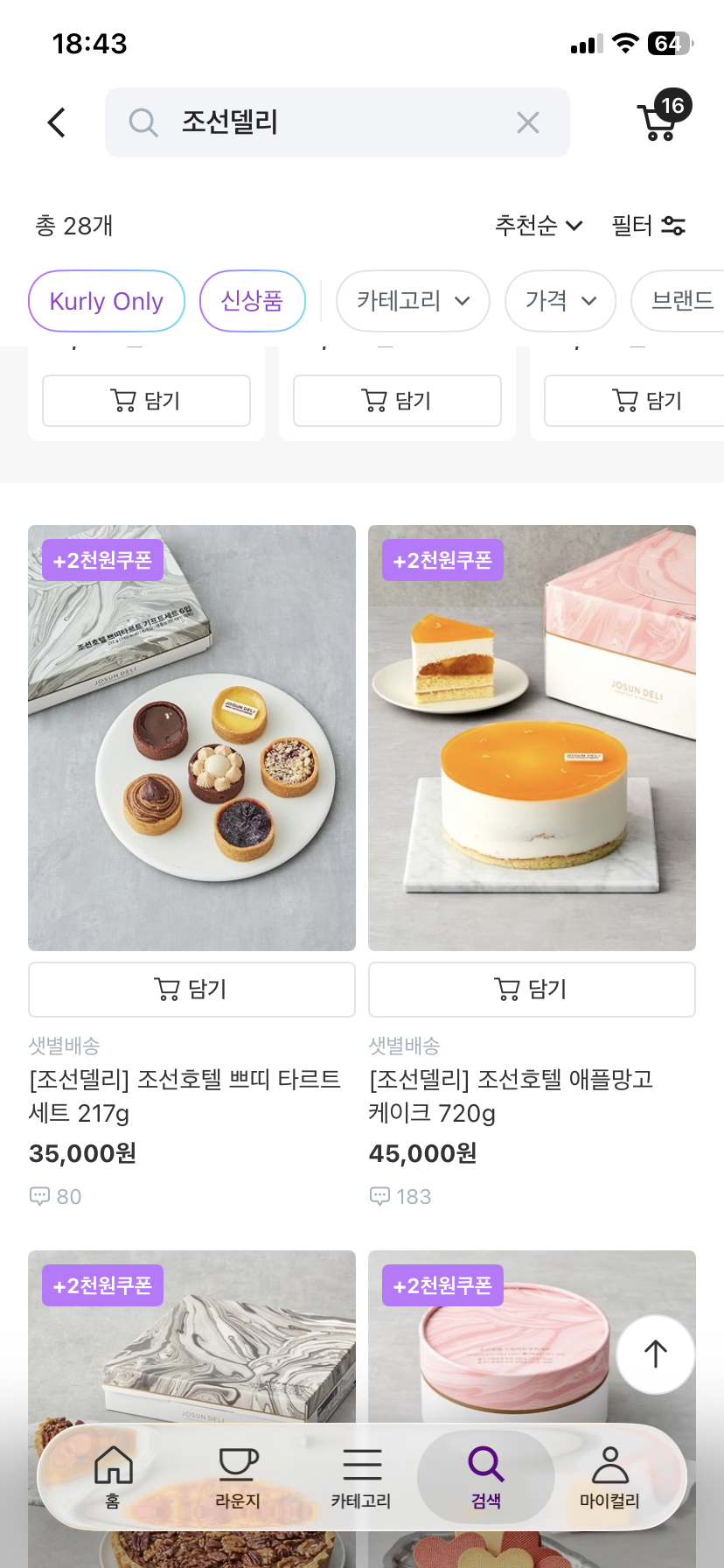Open the 추천순 sort dropdown
Viewport: 724px width, 1568px height.
click(x=539, y=226)
